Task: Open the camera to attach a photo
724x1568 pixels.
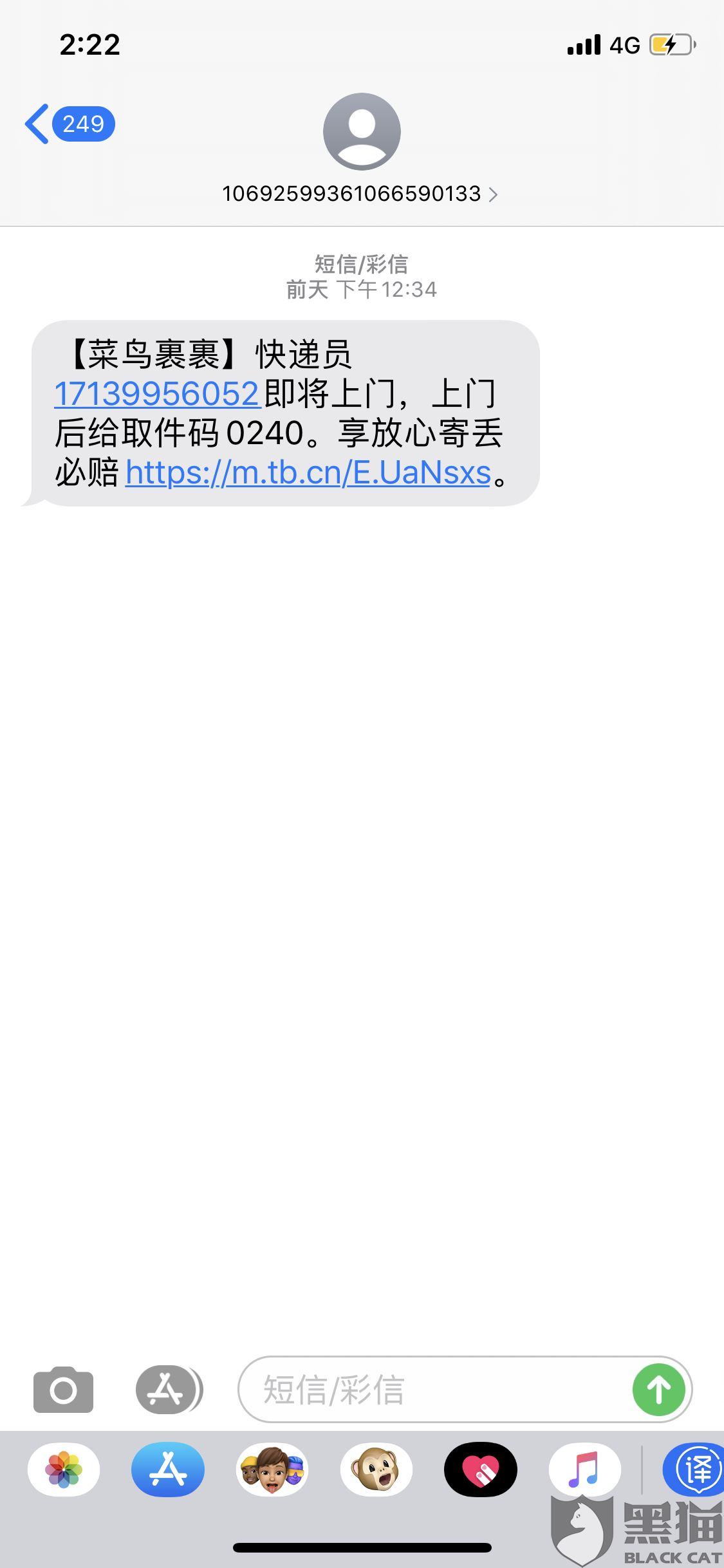Action: tap(63, 1390)
